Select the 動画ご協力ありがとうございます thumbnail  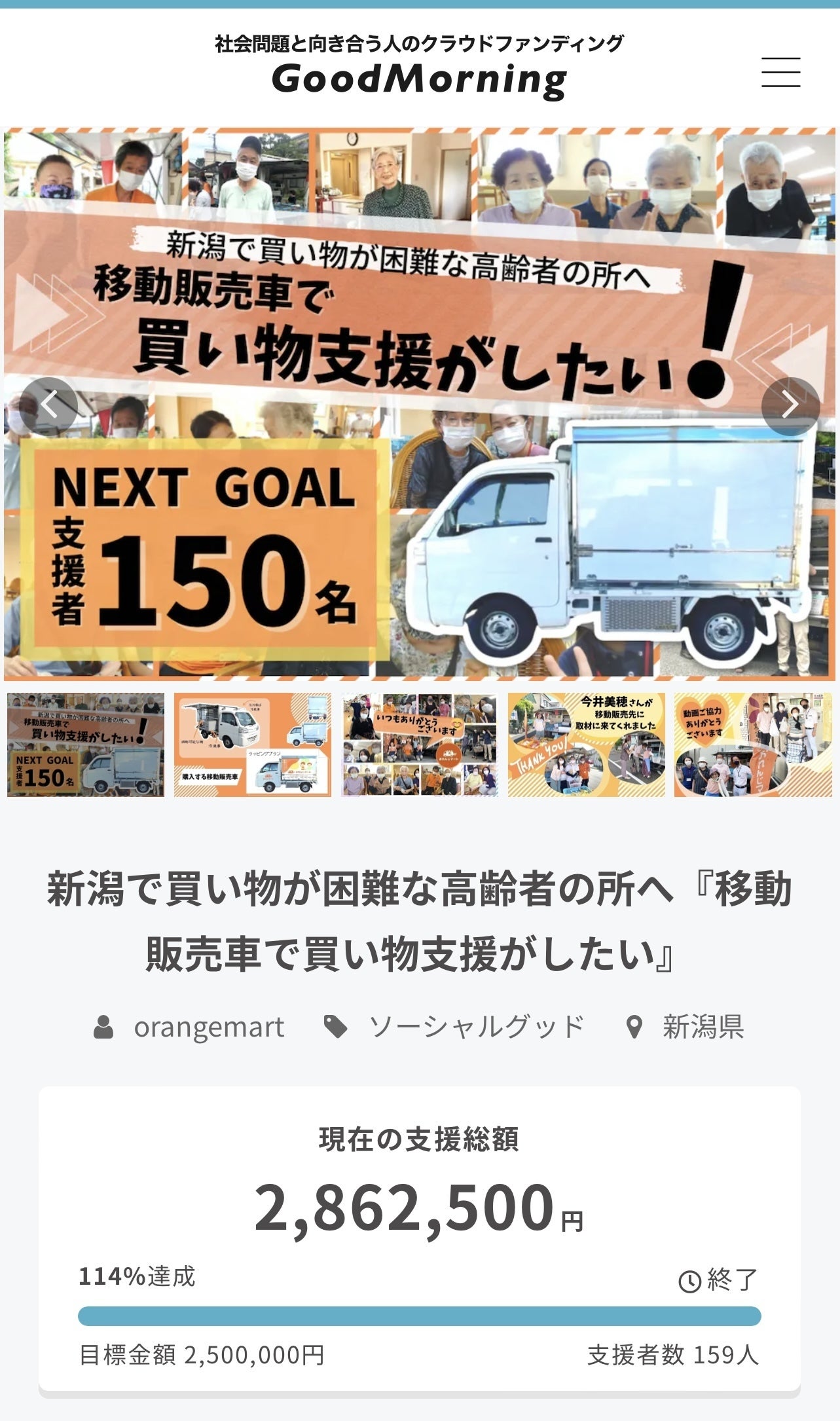[x=753, y=745]
